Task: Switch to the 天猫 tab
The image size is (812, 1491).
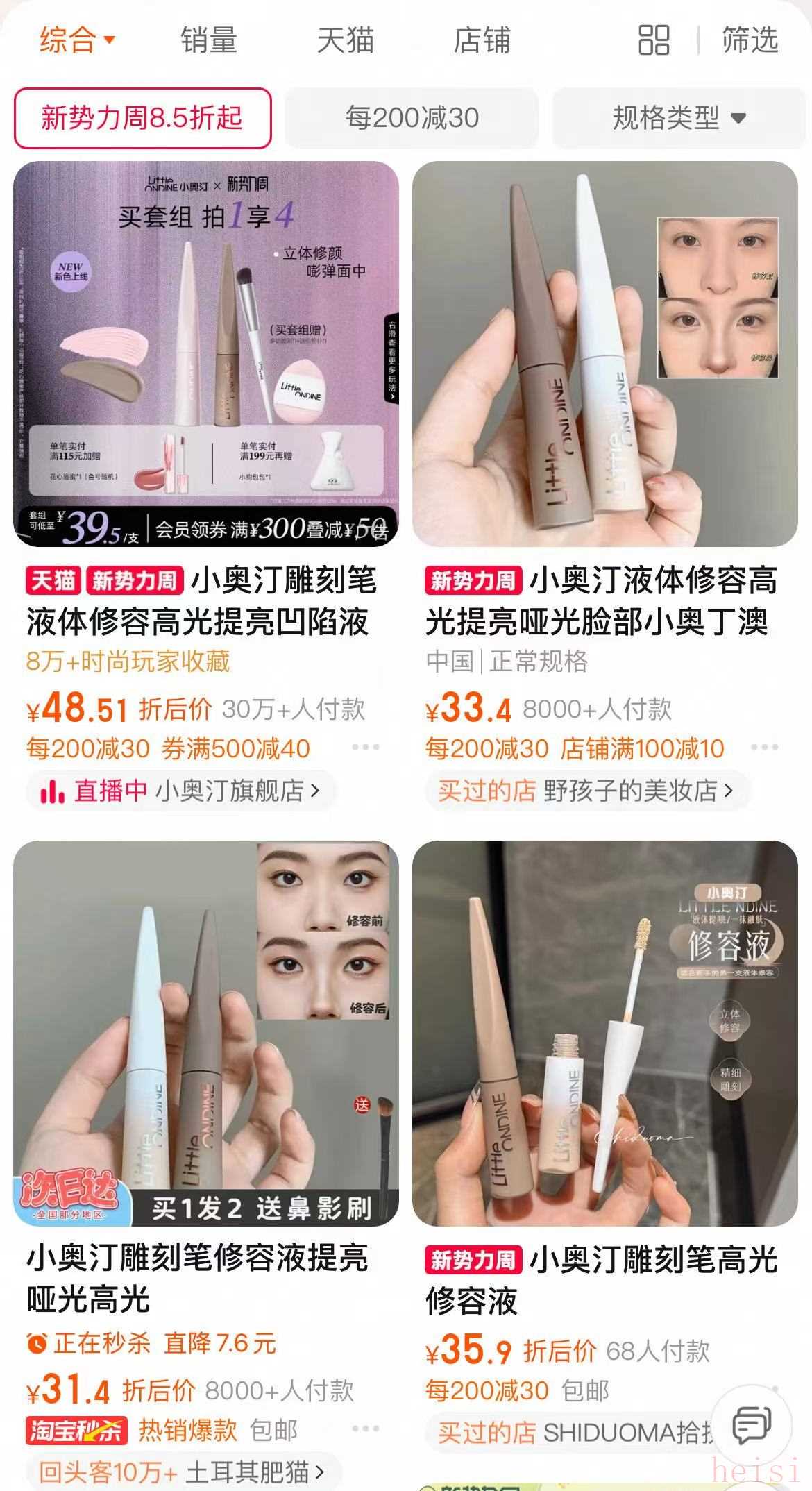Action: pos(345,40)
